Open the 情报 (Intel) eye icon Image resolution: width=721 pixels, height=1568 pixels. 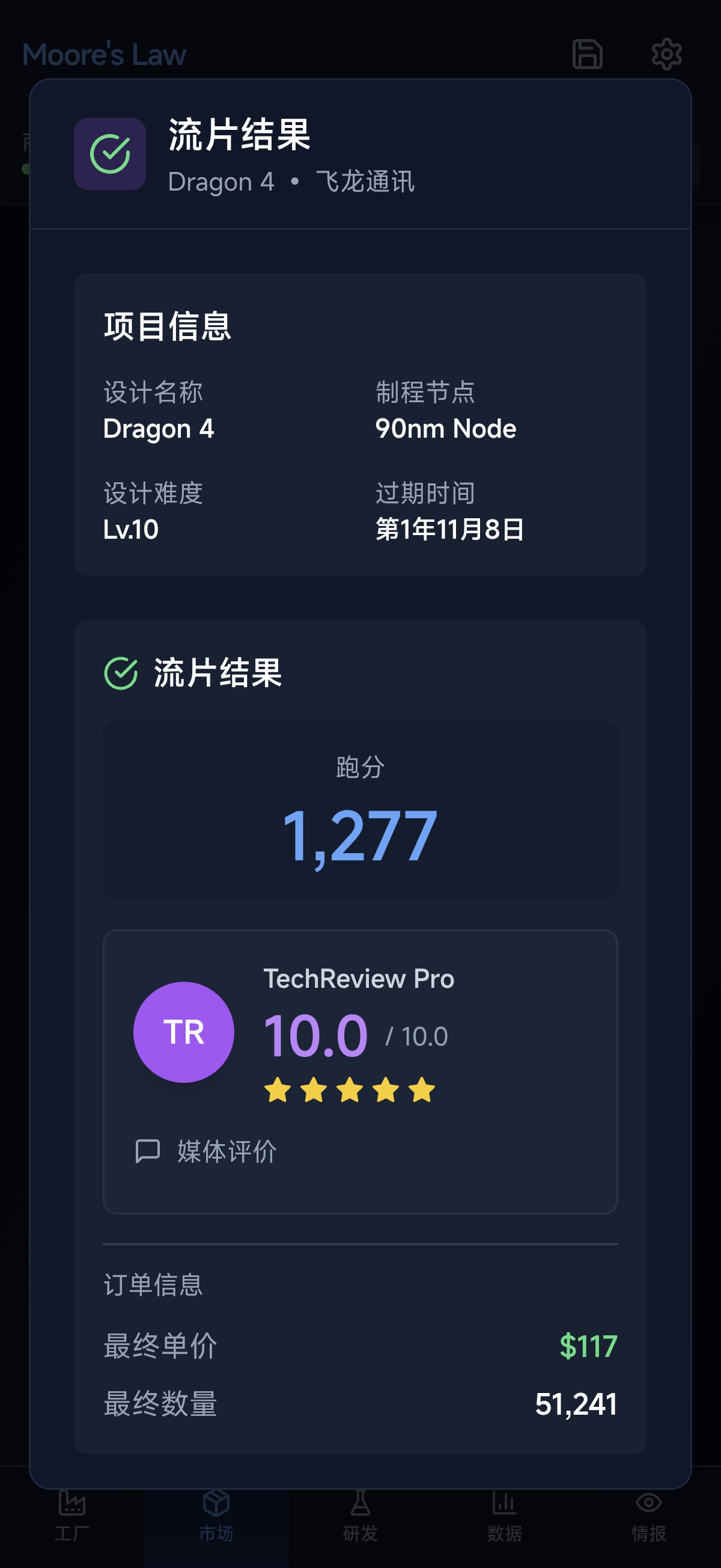click(x=648, y=1510)
